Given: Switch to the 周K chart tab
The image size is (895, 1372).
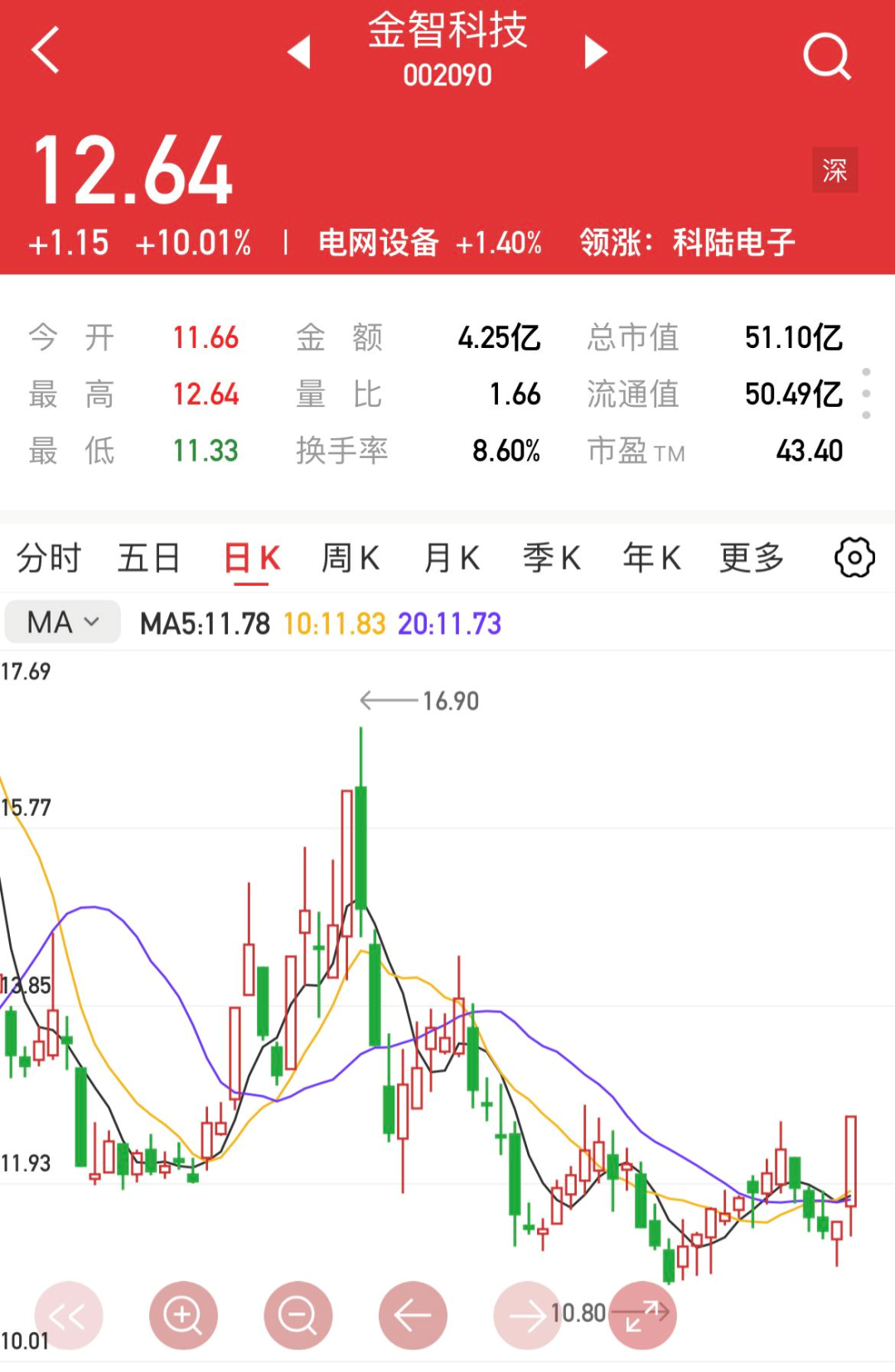Looking at the screenshot, I should [351, 558].
